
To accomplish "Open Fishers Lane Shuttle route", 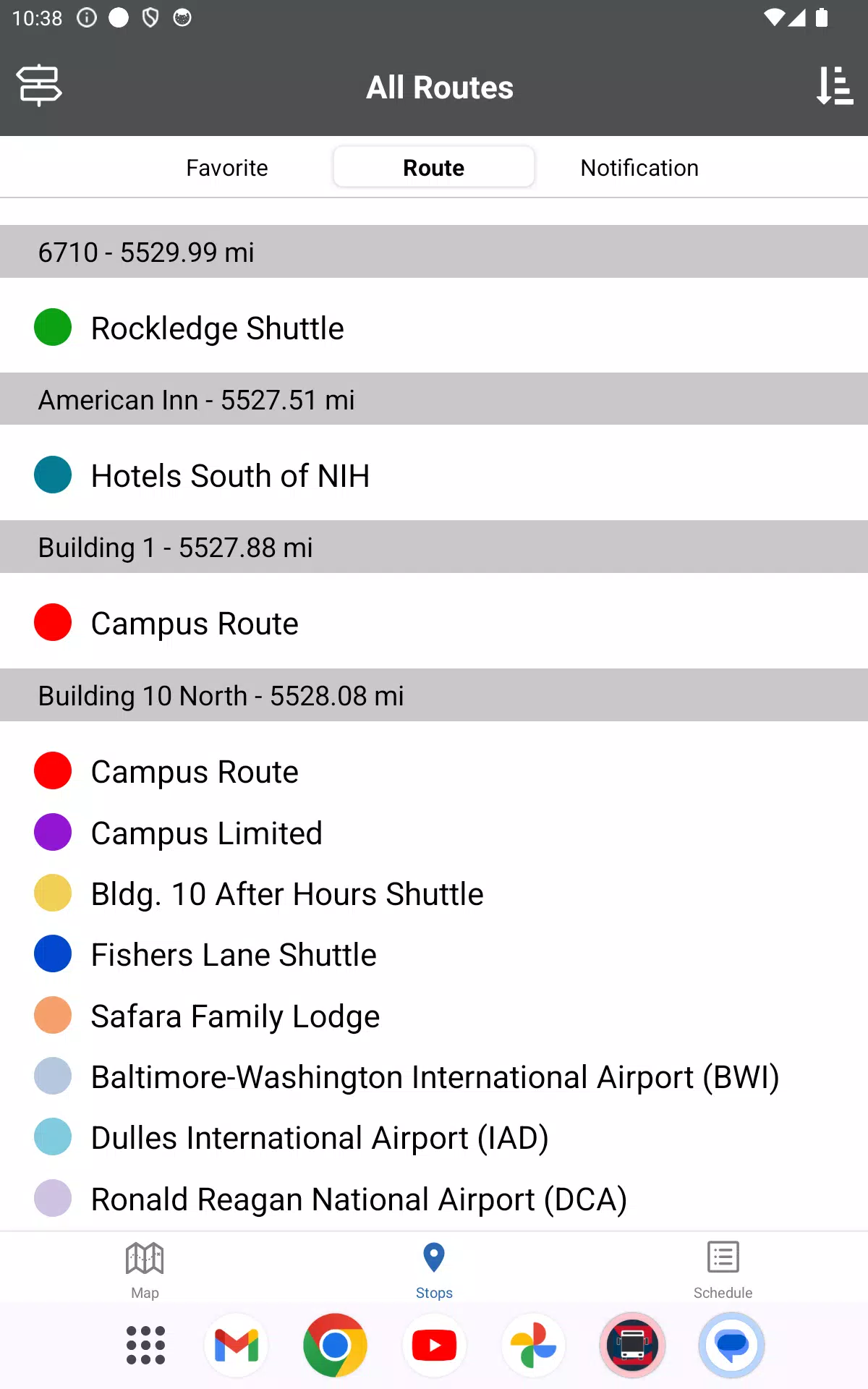I will 434,954.
